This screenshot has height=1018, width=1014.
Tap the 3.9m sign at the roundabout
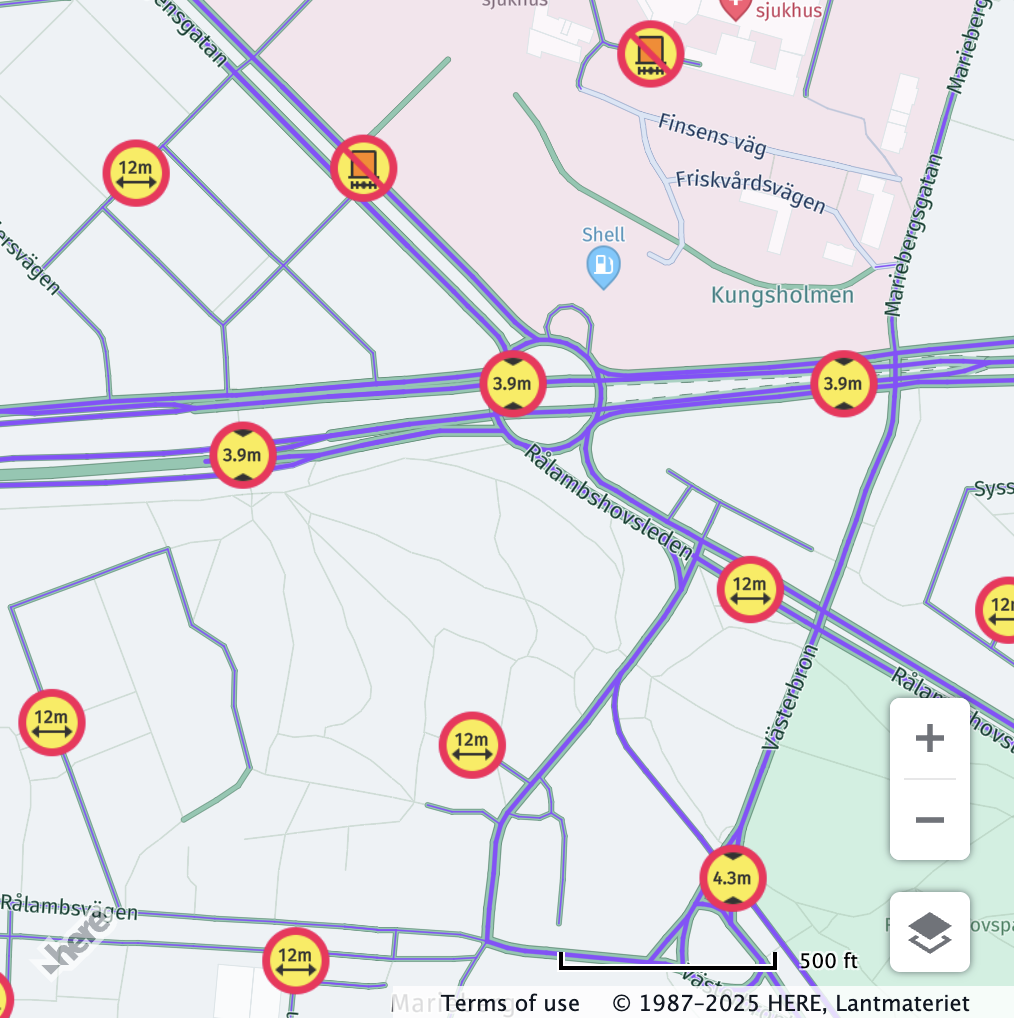513,383
